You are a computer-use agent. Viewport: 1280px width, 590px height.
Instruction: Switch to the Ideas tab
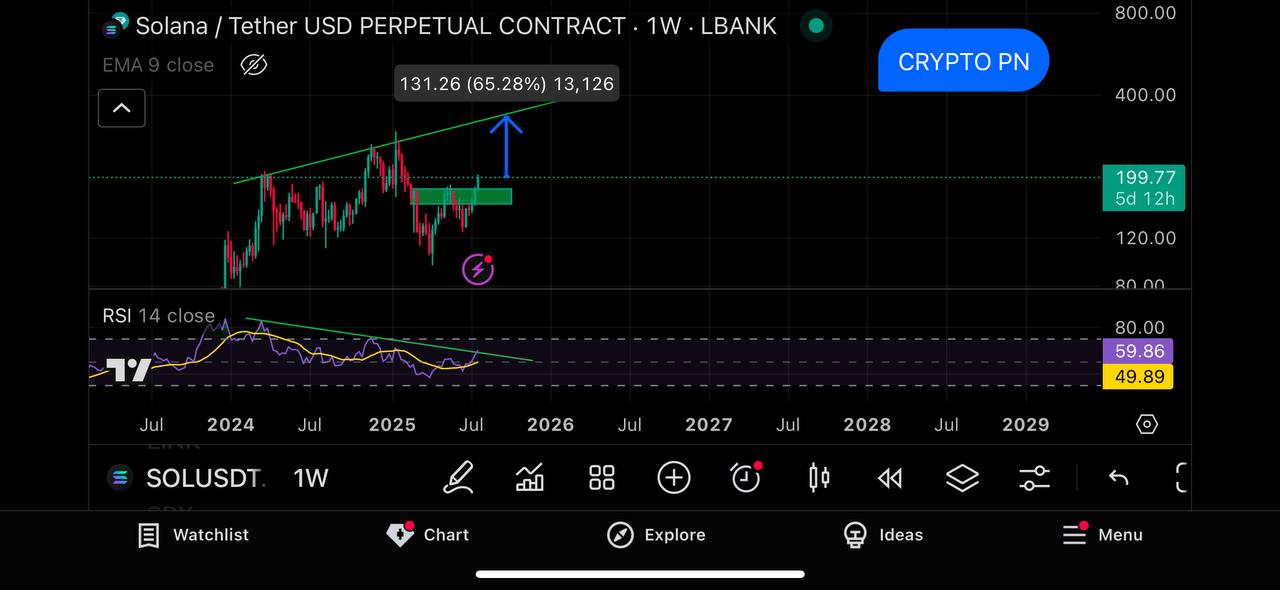[x=883, y=535]
